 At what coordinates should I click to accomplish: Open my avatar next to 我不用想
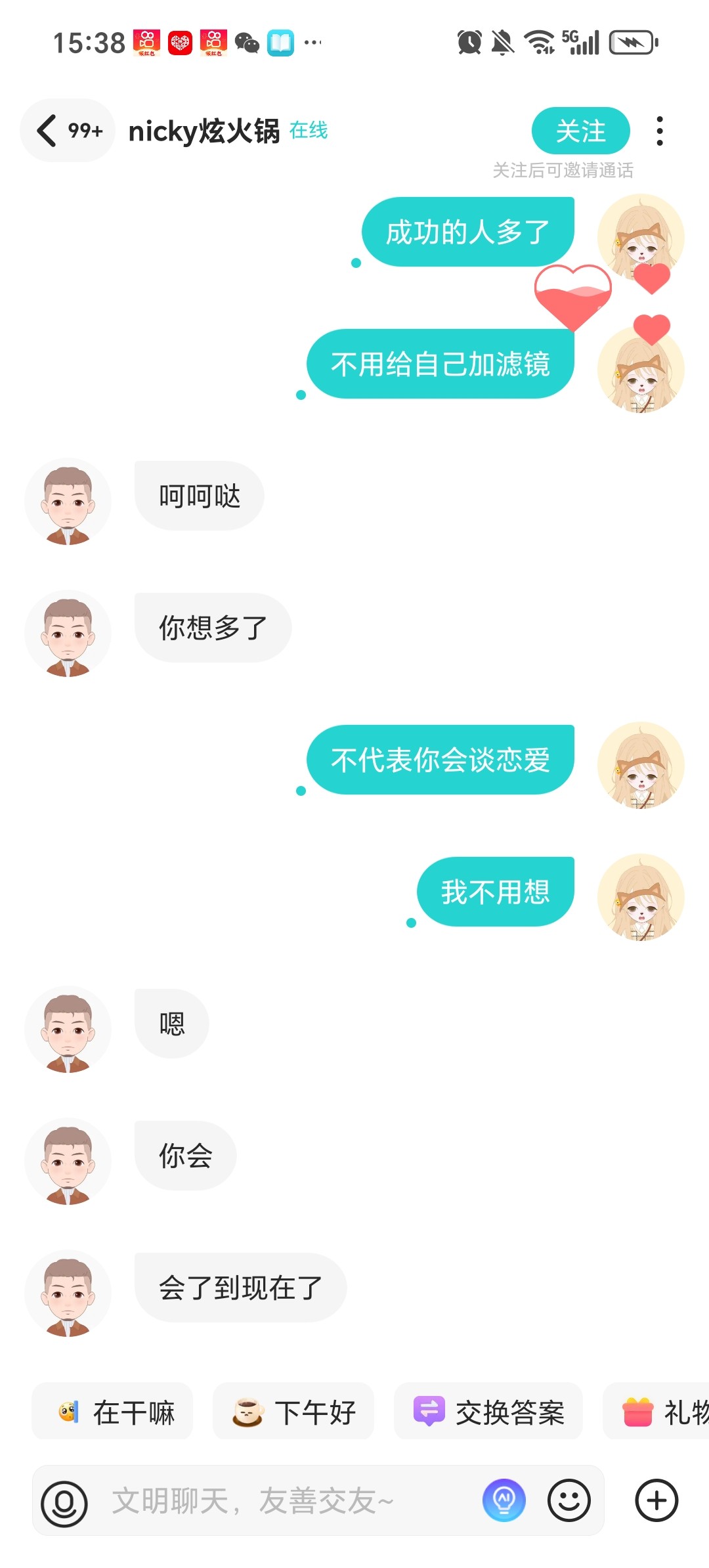(x=641, y=897)
